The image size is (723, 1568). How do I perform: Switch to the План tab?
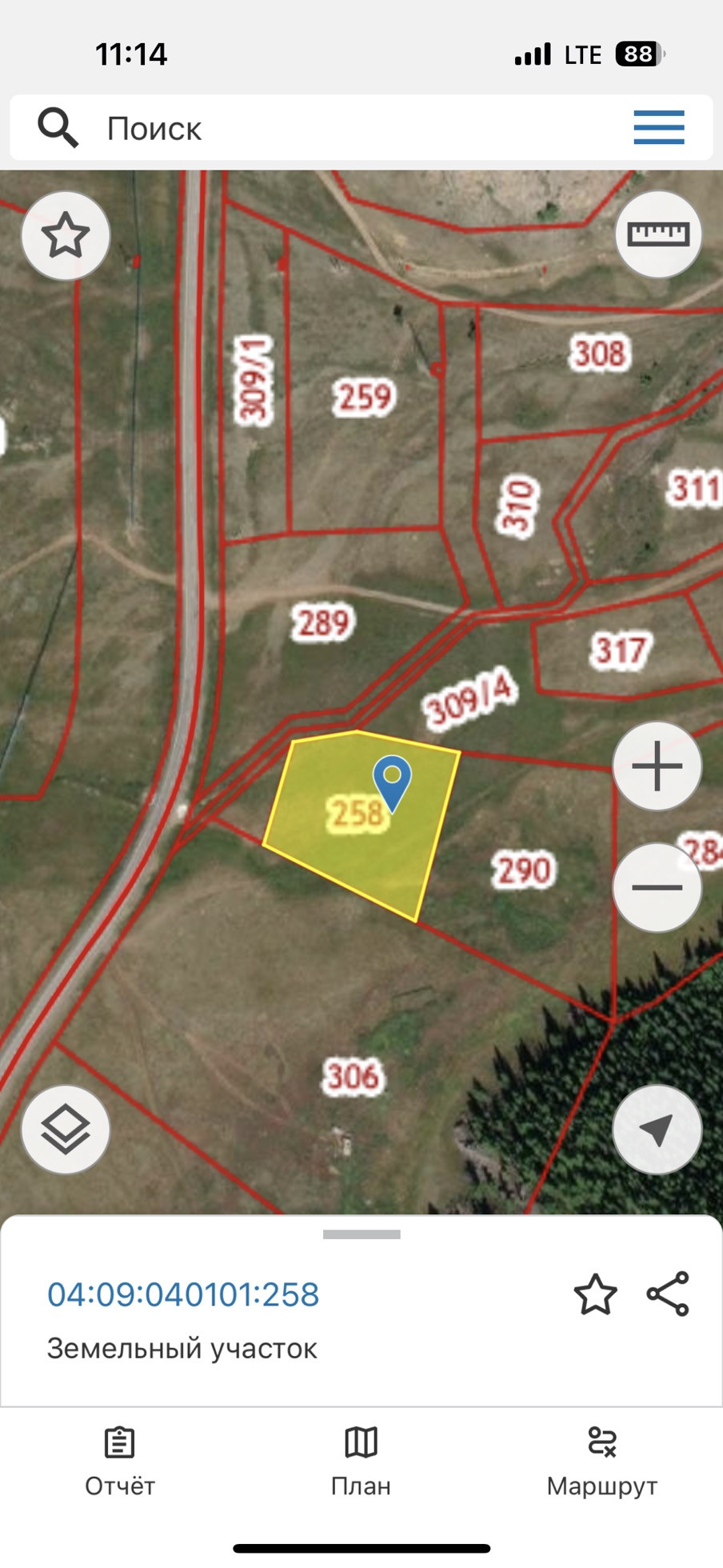coord(361,1461)
